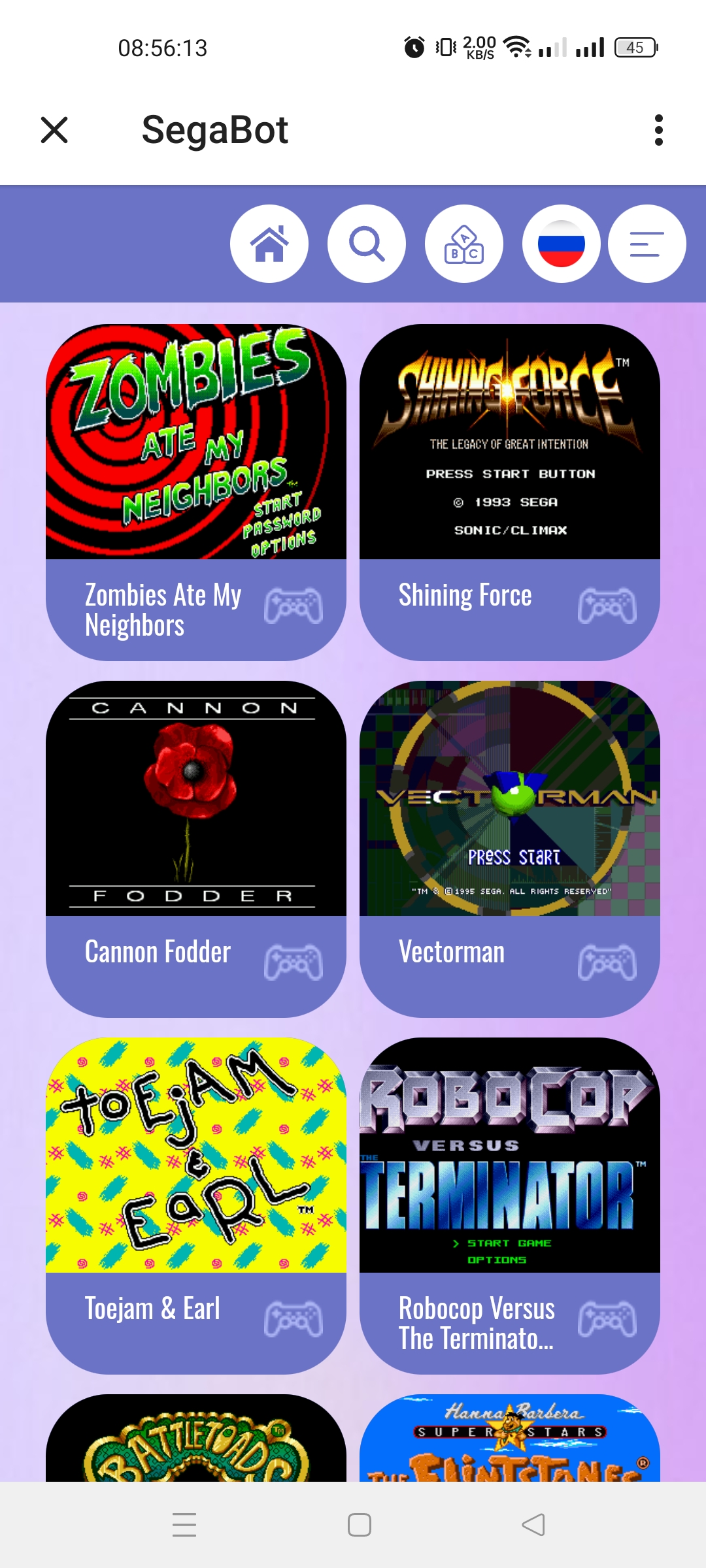Open Zombies Ate My Neighbors game
The width and height of the screenshot is (706, 1568).
point(196,491)
